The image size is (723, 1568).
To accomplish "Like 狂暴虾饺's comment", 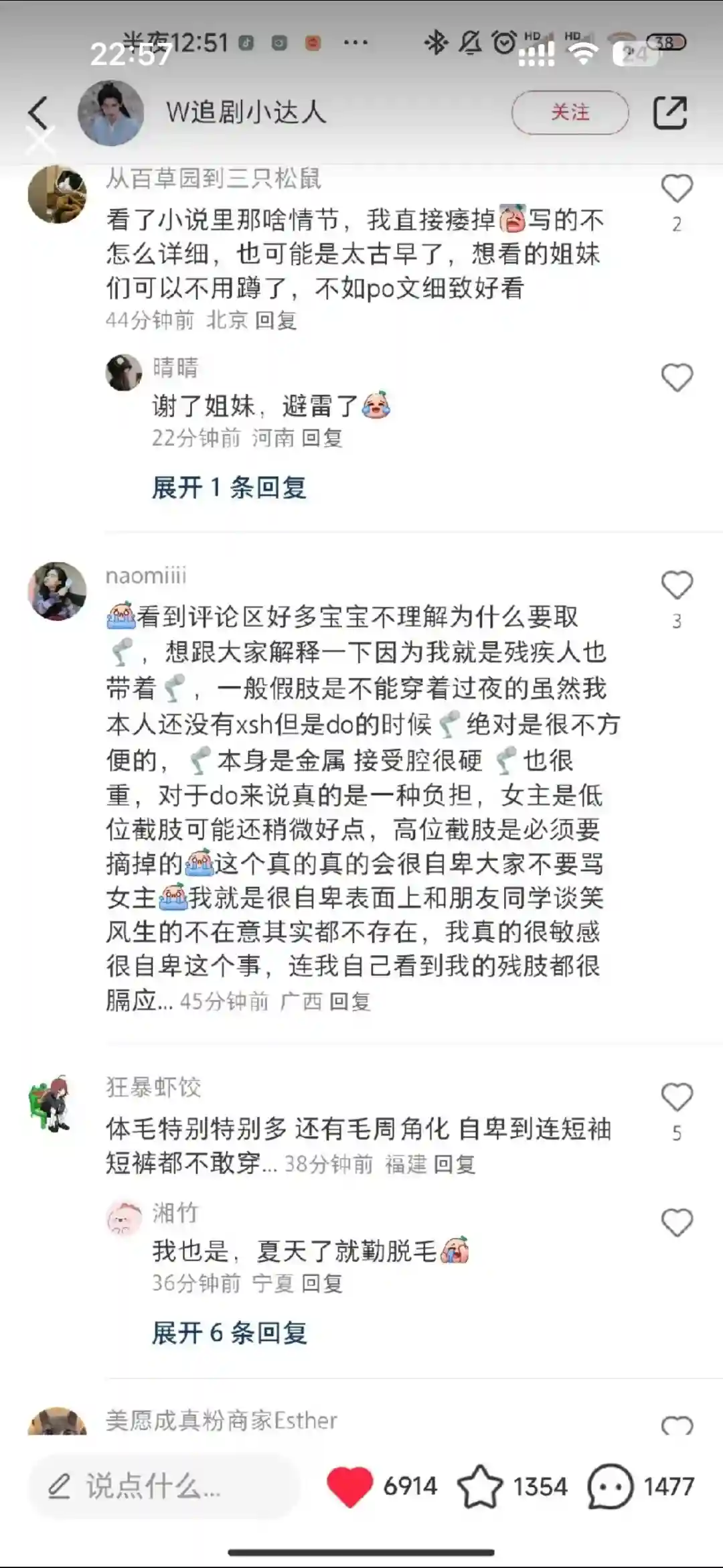I will (x=676, y=1097).
